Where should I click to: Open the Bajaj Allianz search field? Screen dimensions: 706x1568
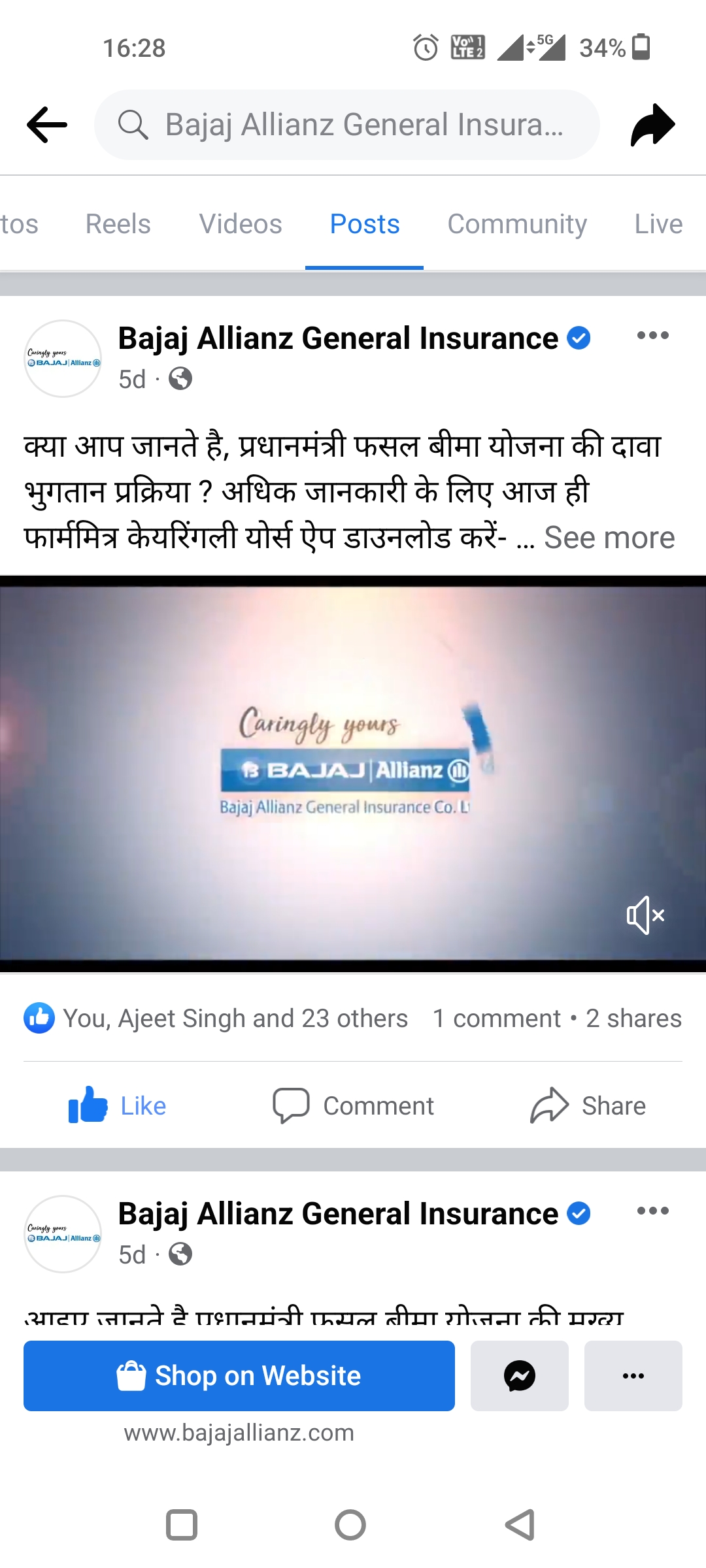pos(346,125)
